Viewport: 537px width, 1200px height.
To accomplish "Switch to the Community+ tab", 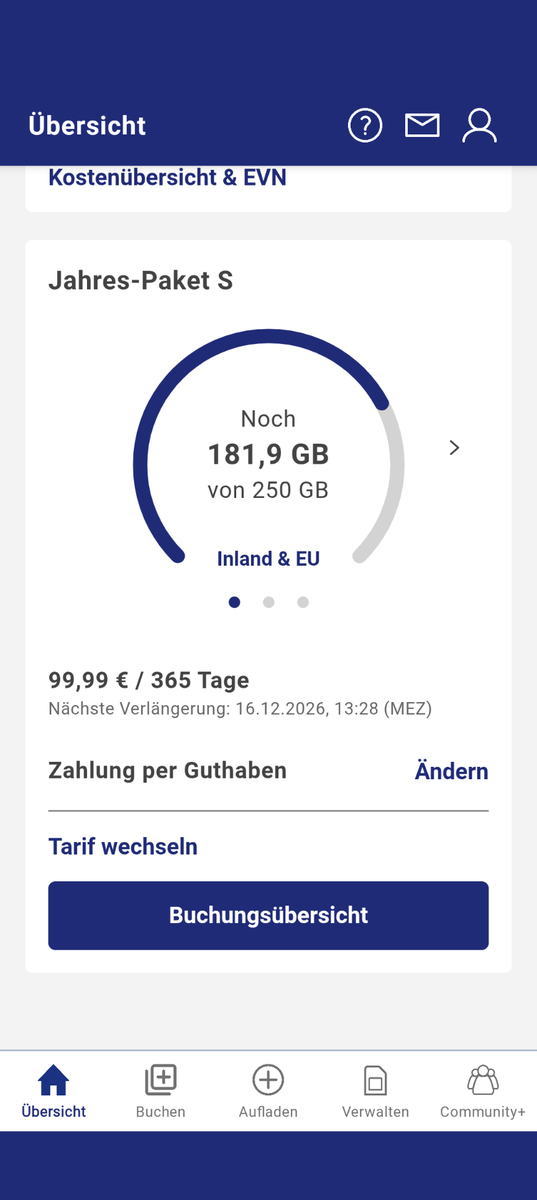I will [x=483, y=1091].
